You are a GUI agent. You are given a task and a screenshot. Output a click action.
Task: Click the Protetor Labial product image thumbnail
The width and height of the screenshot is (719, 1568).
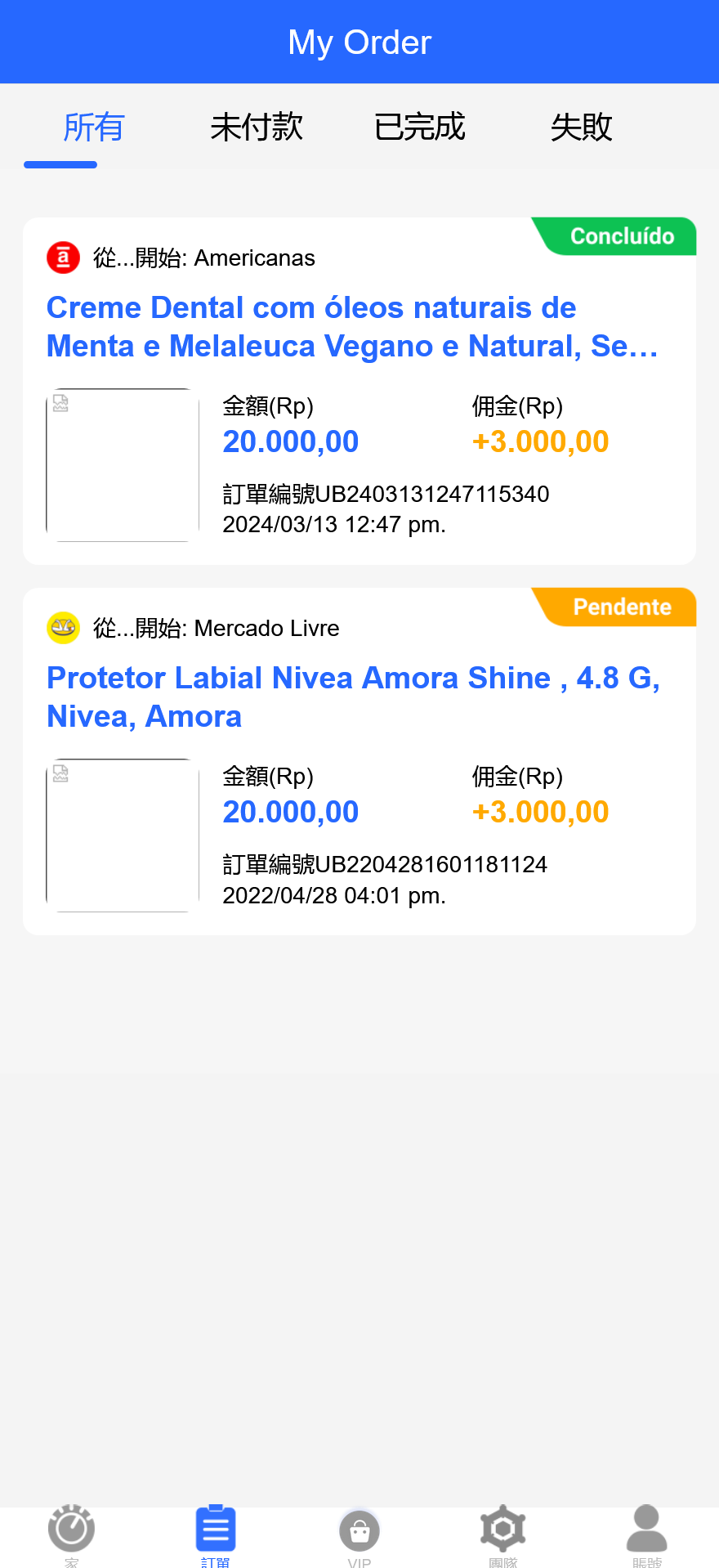click(x=121, y=835)
